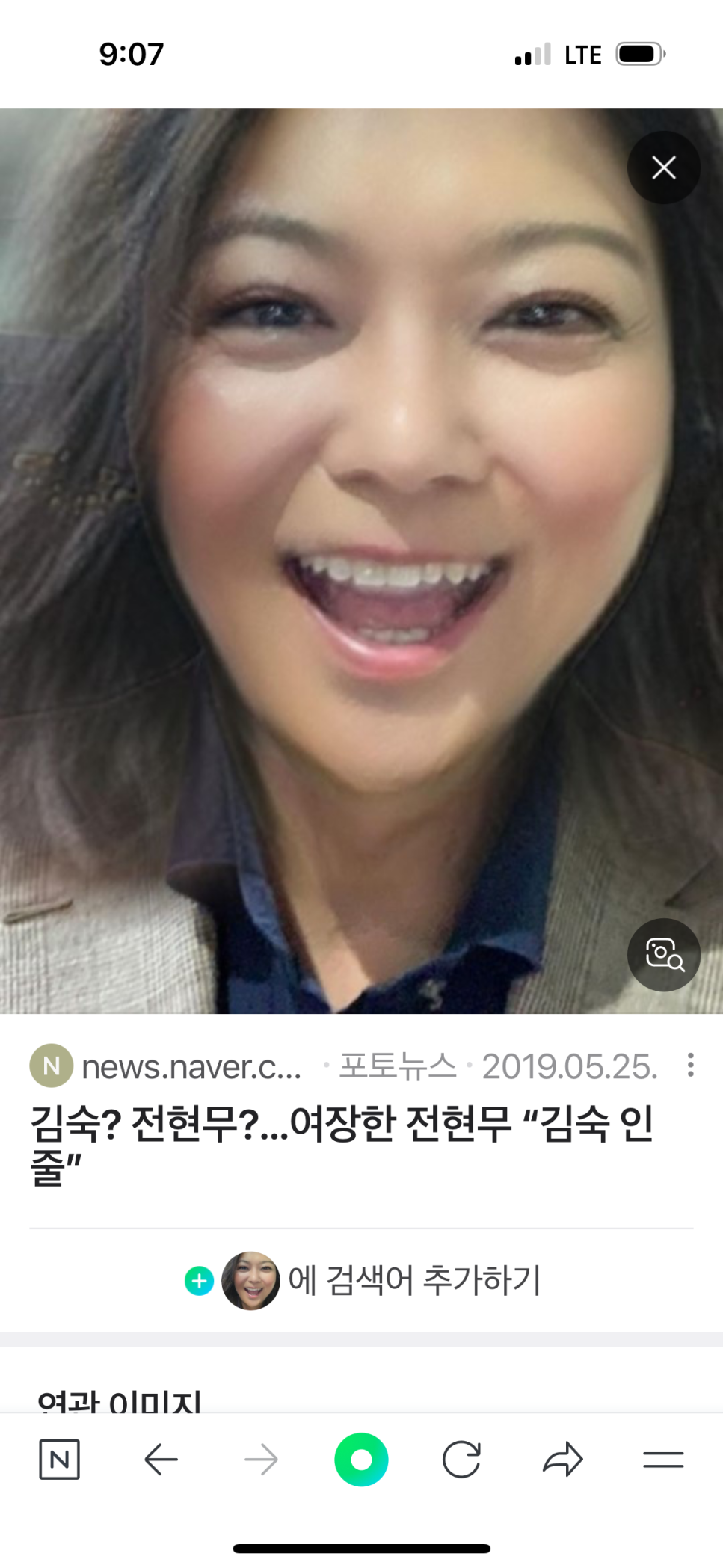This screenshot has width=723, height=1568.
Task: Share this page
Action: (x=562, y=1459)
